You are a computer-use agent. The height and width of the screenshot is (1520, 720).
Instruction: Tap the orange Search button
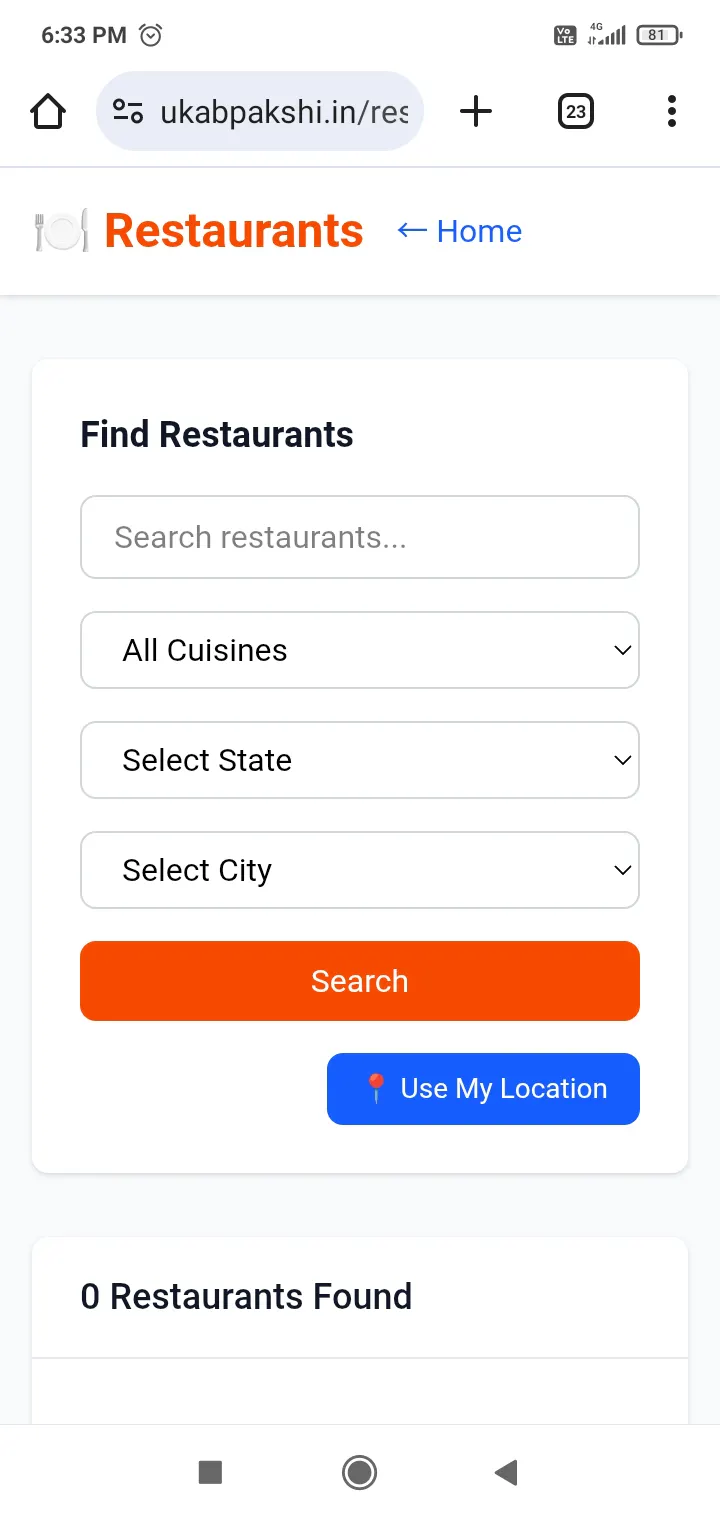360,981
